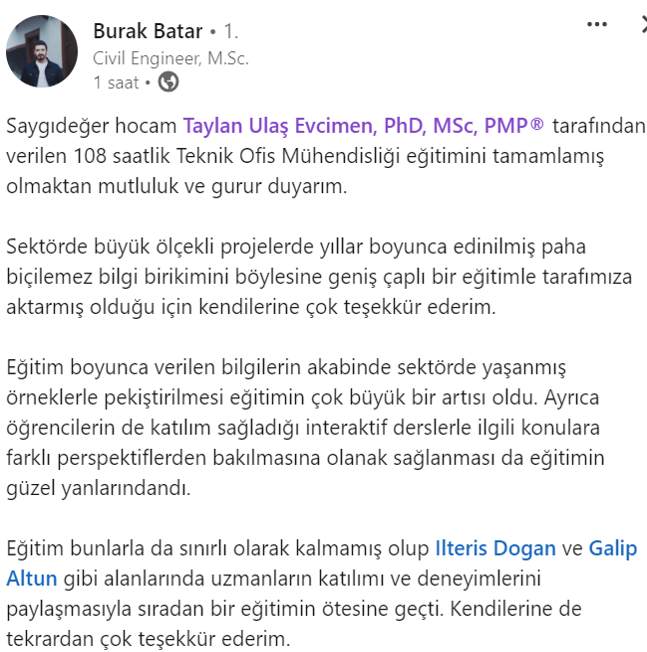Open the post's three-dot overflow menu
Image resolution: width=647 pixels, height=652 pixels.
coord(596,26)
